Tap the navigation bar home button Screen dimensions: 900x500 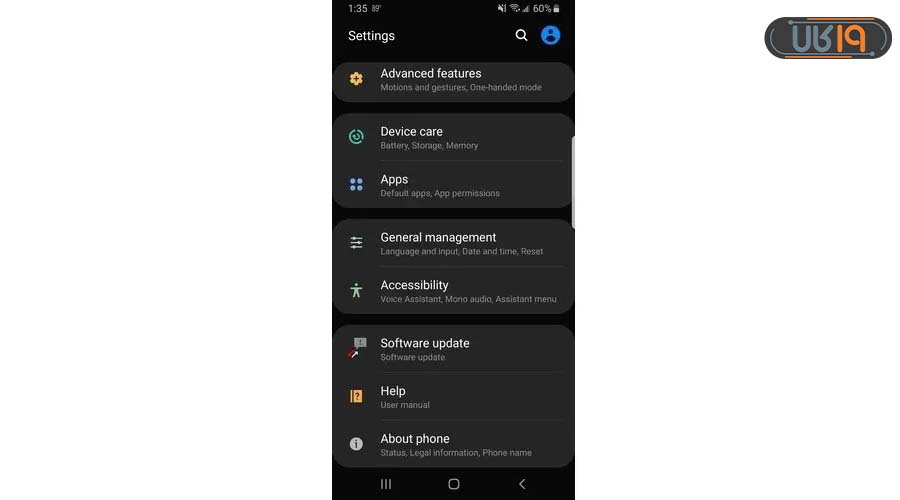453,484
